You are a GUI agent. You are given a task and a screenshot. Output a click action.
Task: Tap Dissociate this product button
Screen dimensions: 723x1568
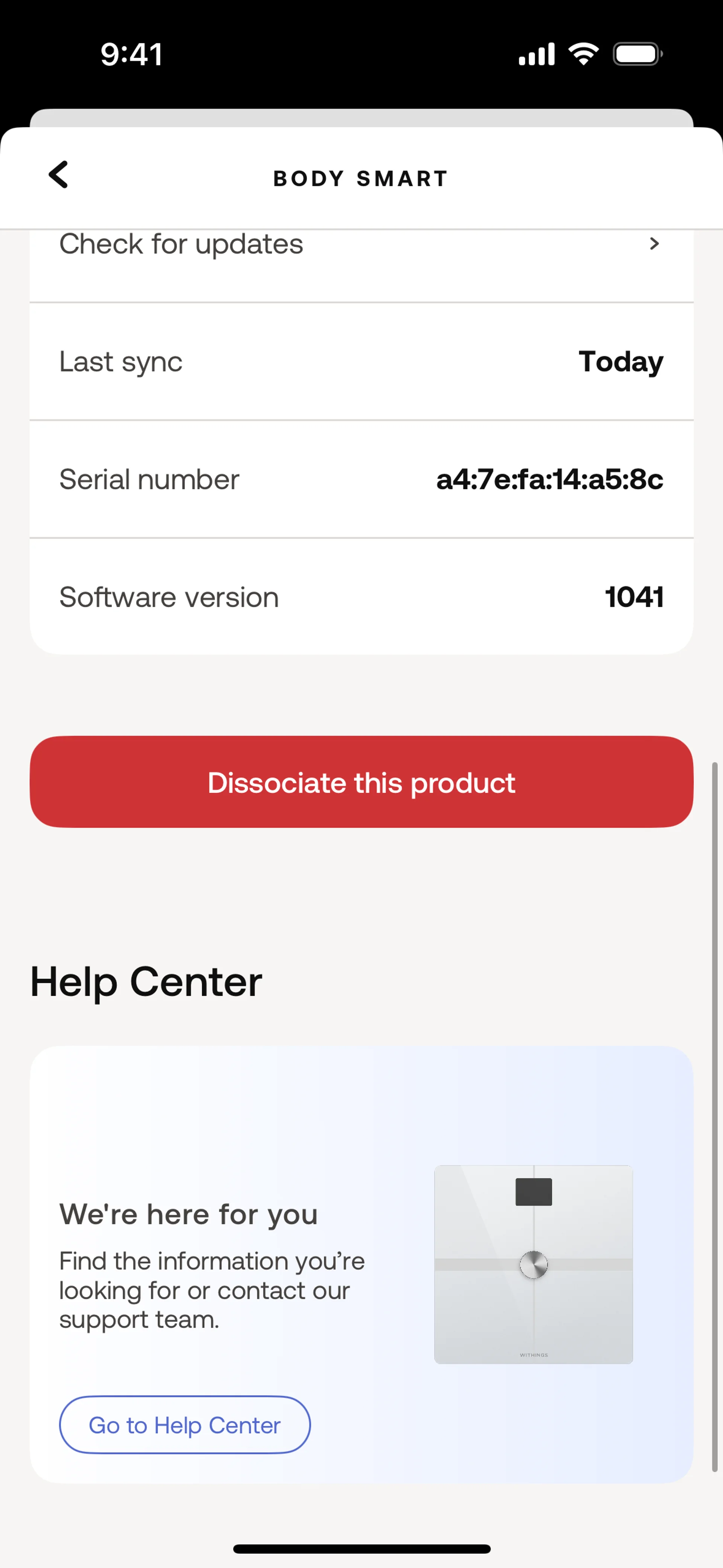[361, 782]
